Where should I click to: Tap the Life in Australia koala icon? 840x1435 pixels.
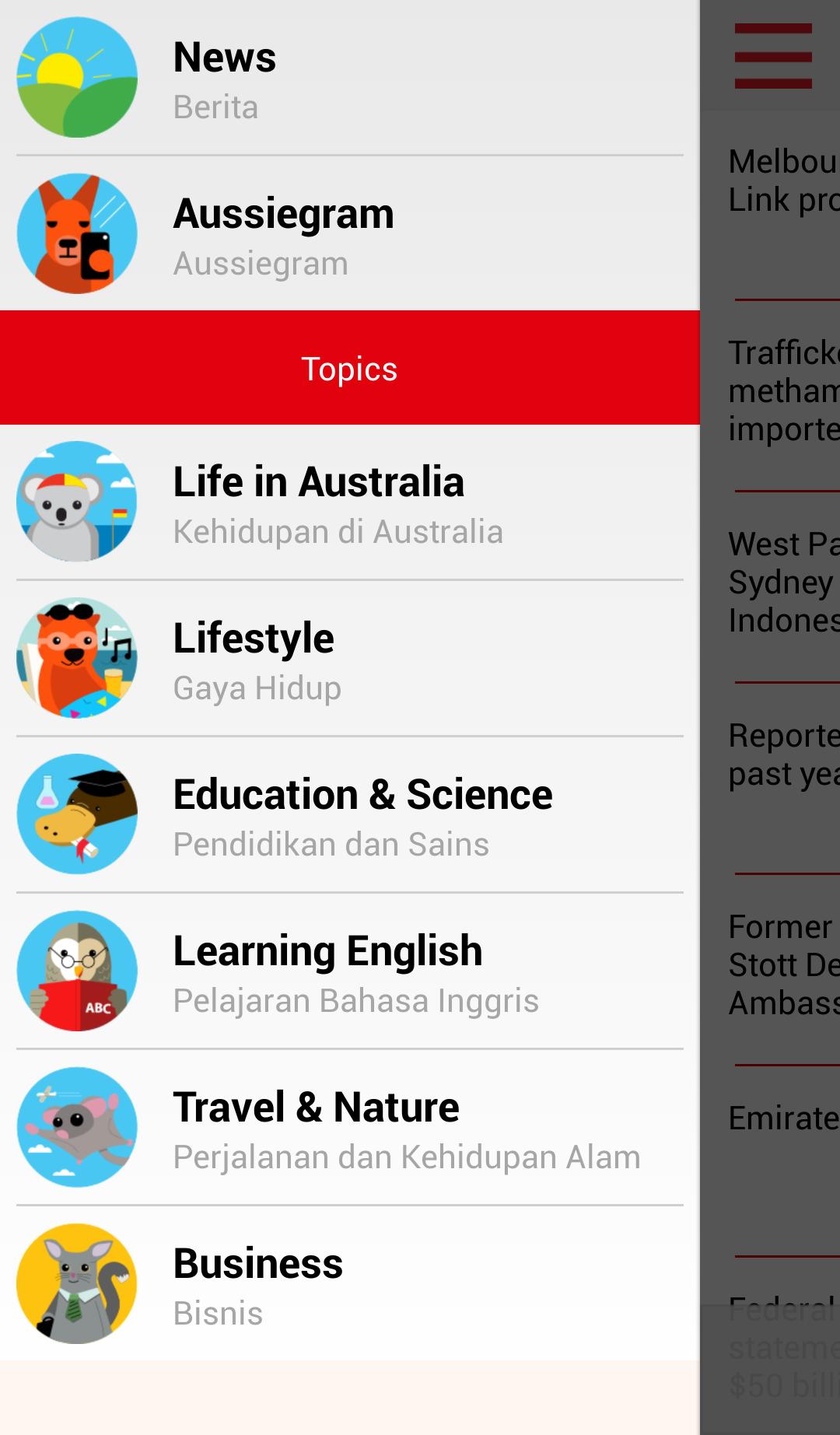click(x=76, y=502)
